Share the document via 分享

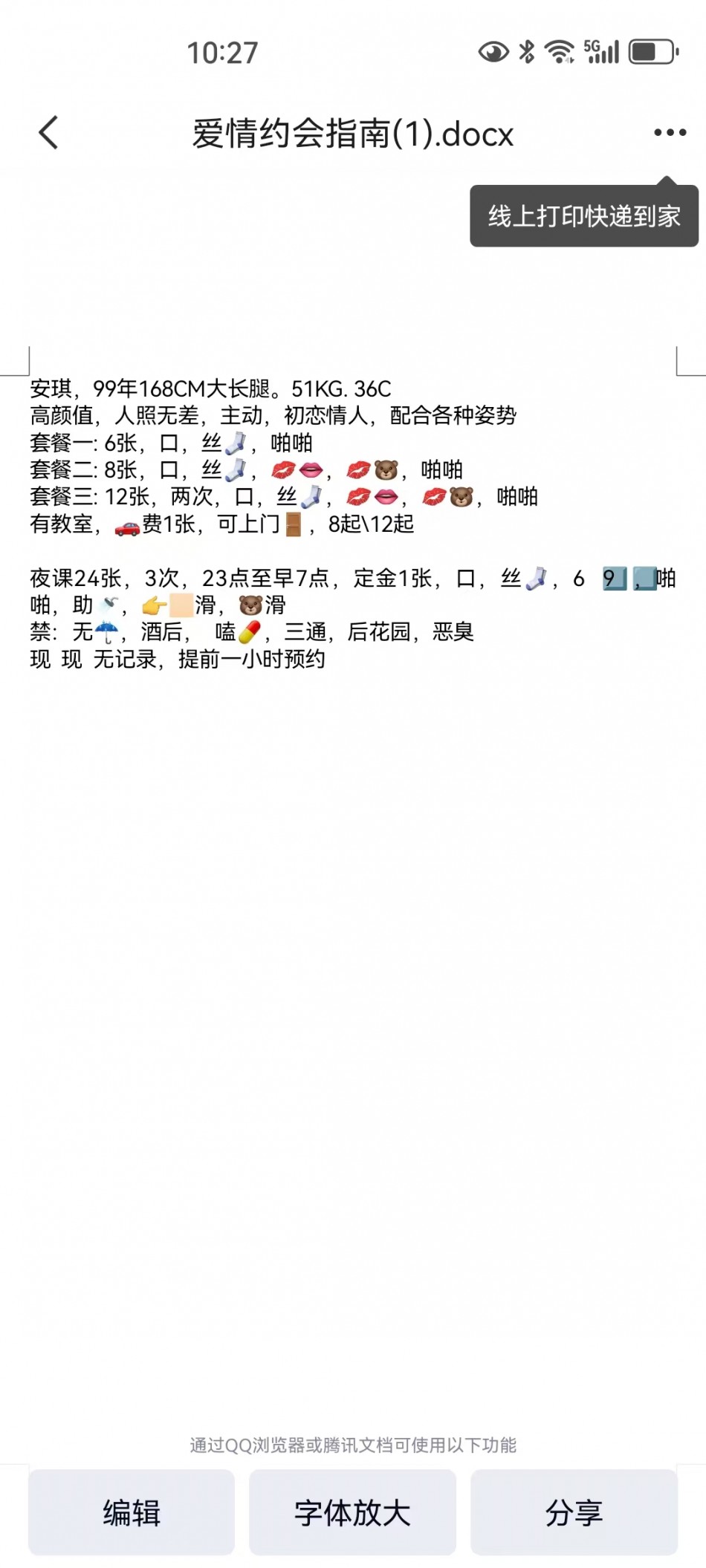(574, 1512)
